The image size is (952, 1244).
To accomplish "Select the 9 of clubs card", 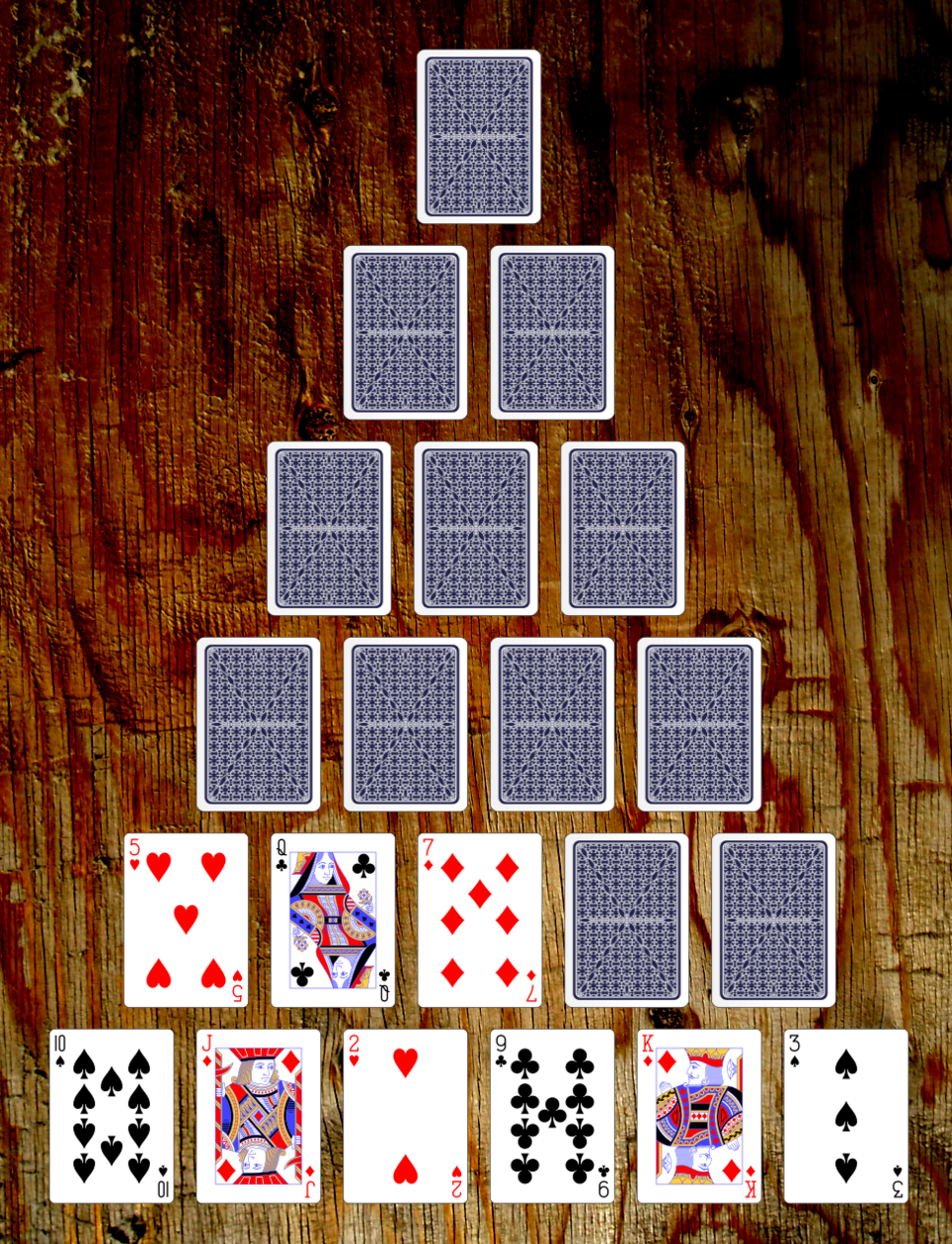I will pyautogui.click(x=552, y=1116).
